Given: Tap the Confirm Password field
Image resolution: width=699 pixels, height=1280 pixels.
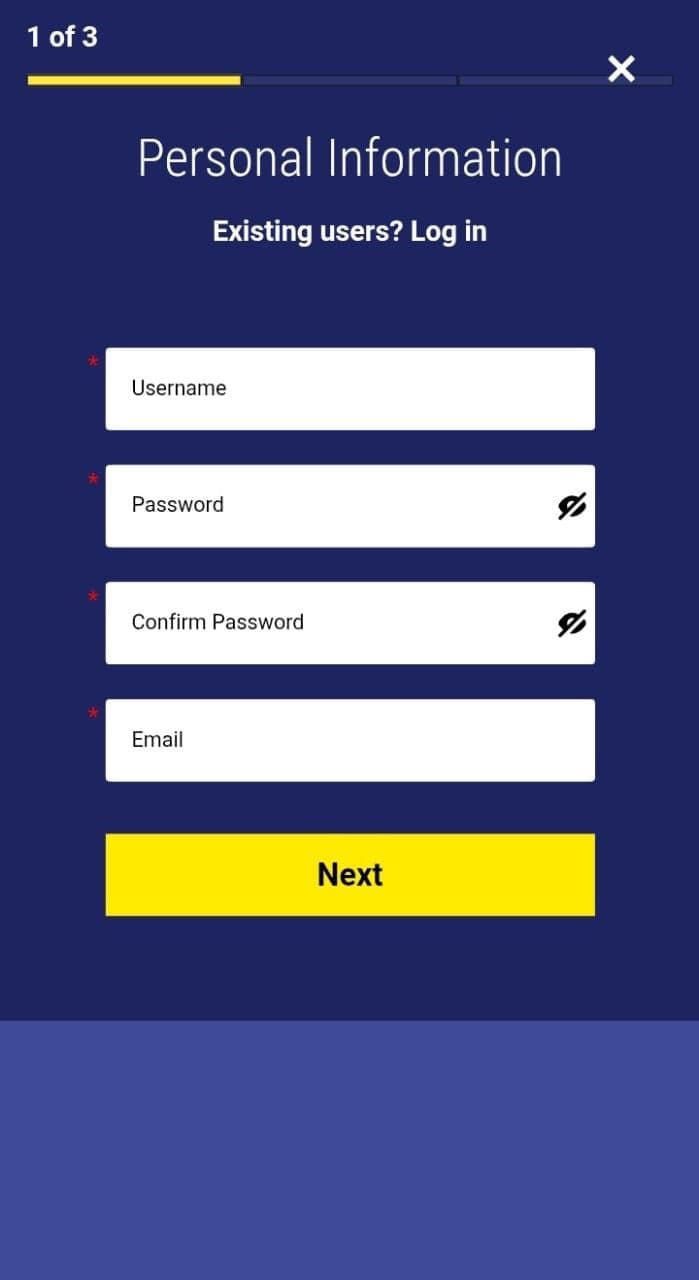Looking at the screenshot, I should (x=330, y=623).
